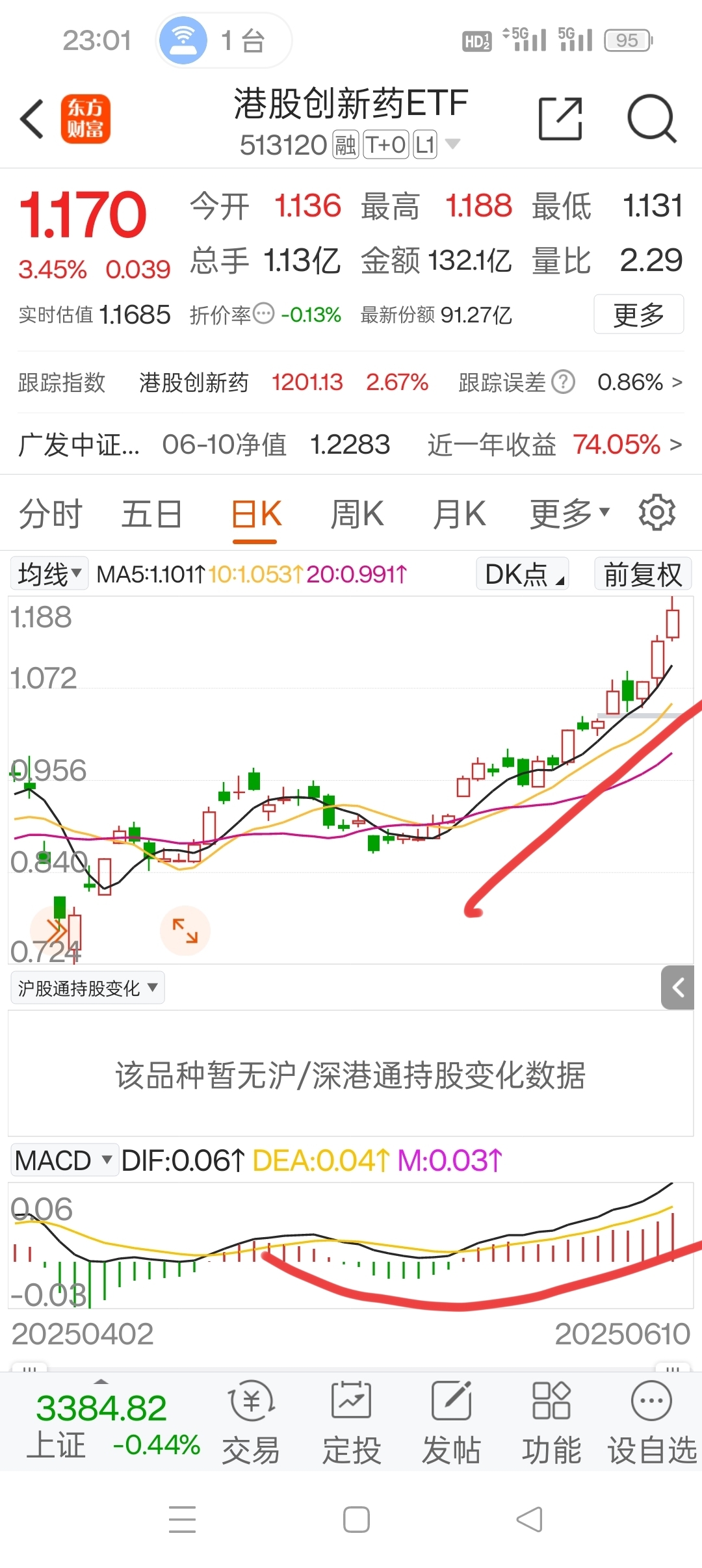Open the 沪股通持股变化 data selector
Image resolution: width=702 pixels, height=1568 pixels.
coord(87,987)
